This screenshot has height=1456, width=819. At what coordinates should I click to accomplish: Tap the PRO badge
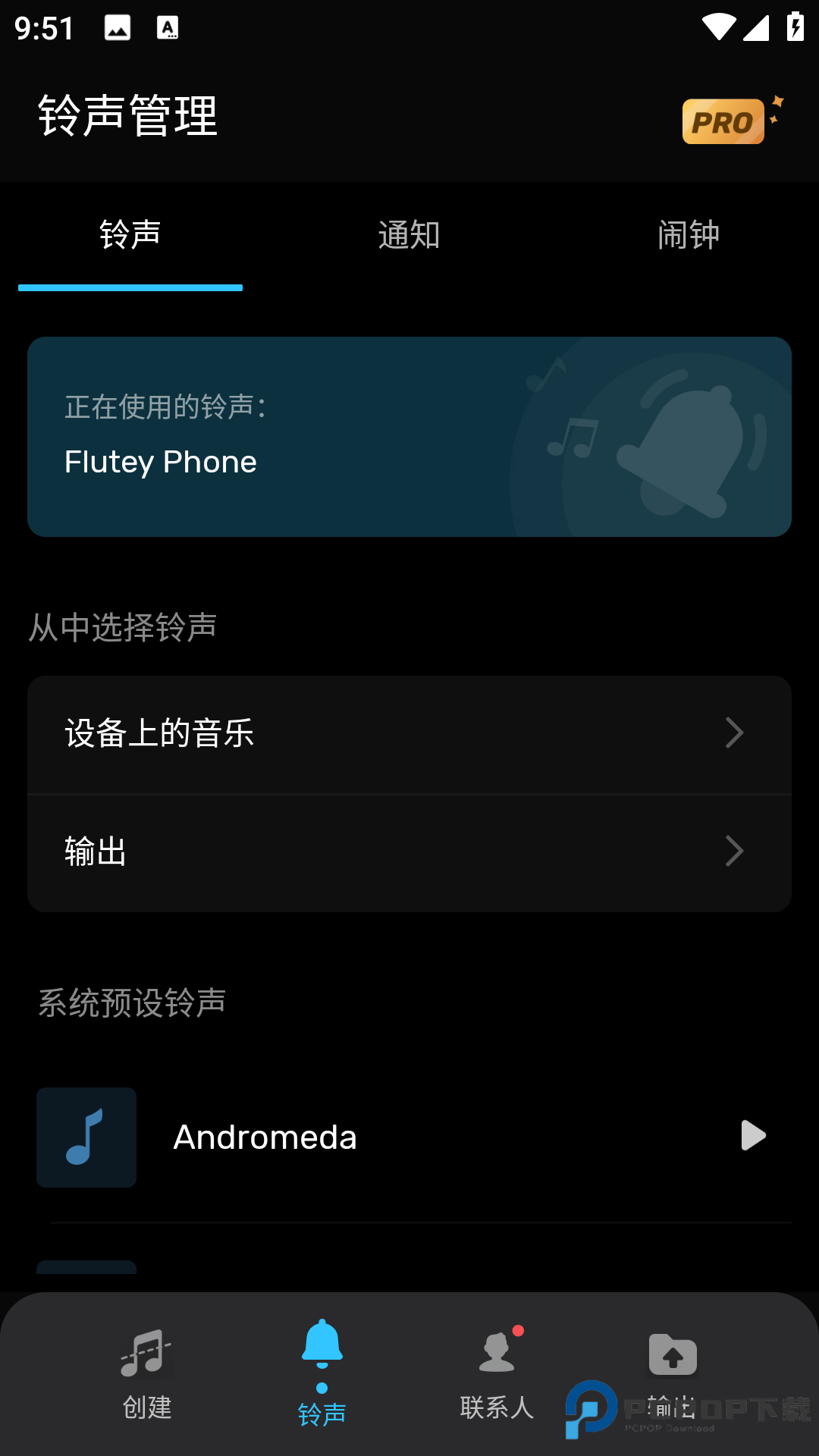(x=724, y=121)
